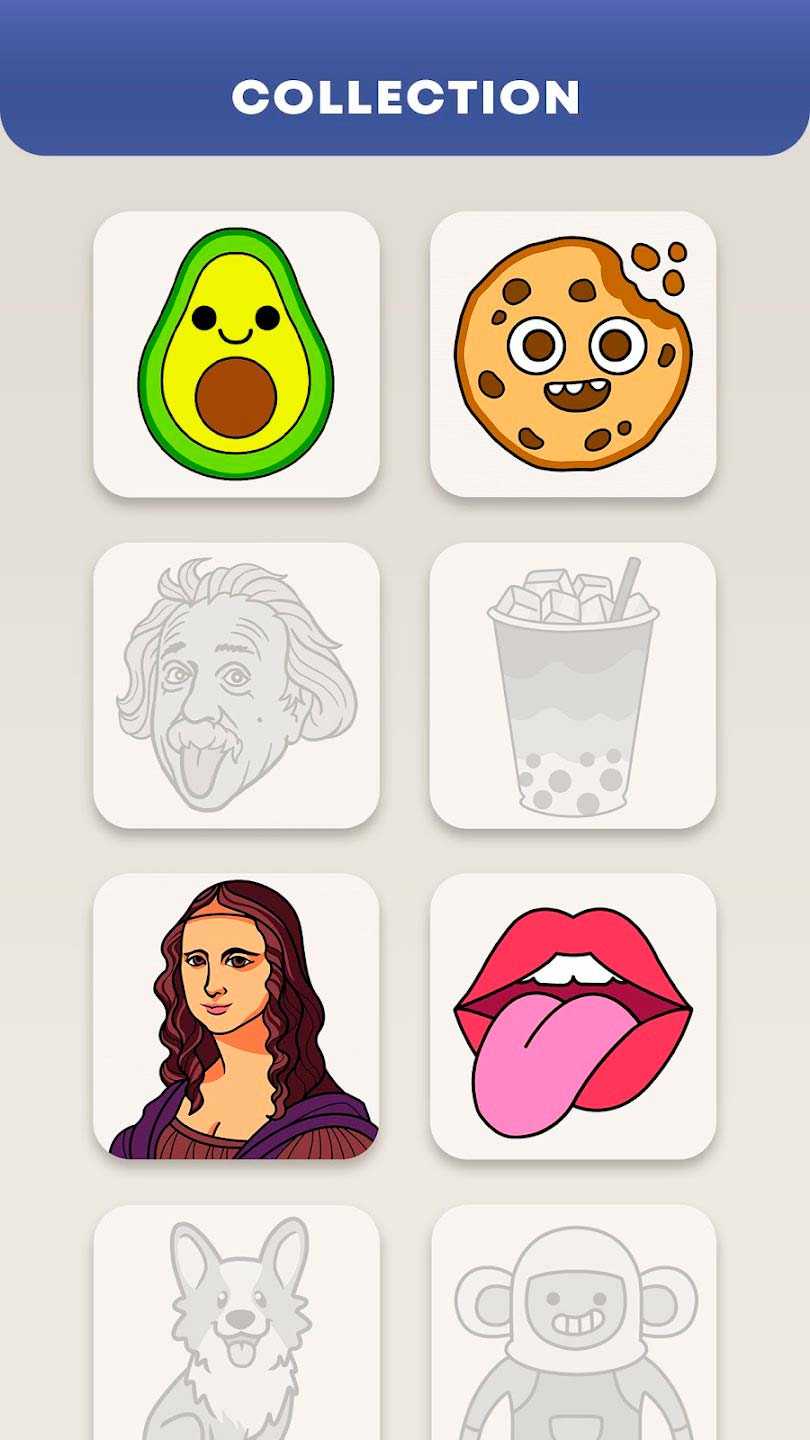
Task: Tap the locked astronaut monkey drawing
Action: pyautogui.click(x=573, y=1325)
